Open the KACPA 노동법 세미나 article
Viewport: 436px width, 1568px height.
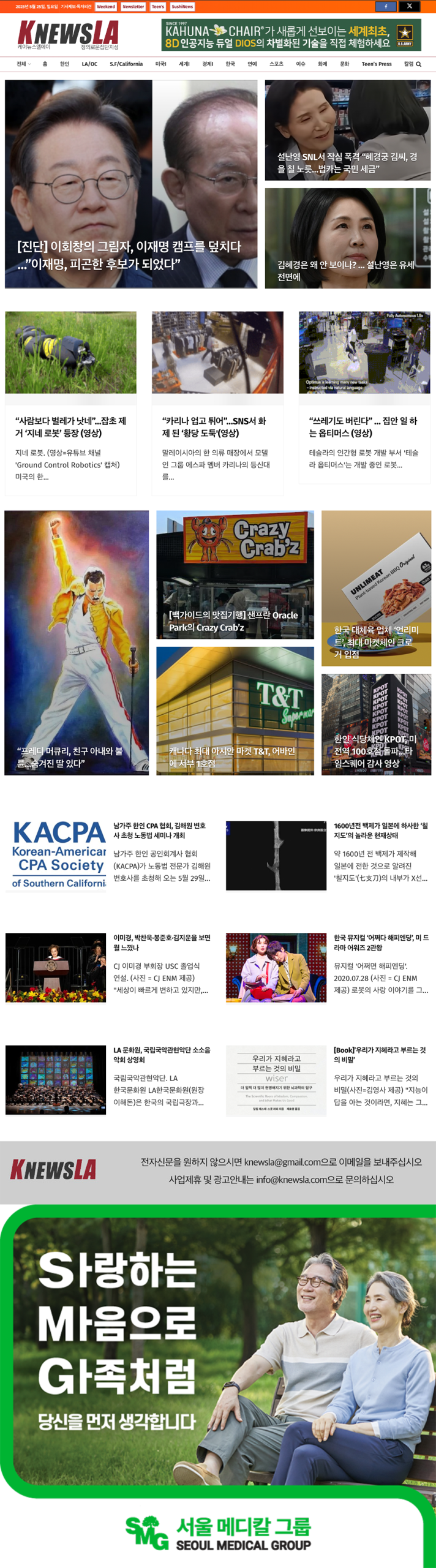point(159,831)
